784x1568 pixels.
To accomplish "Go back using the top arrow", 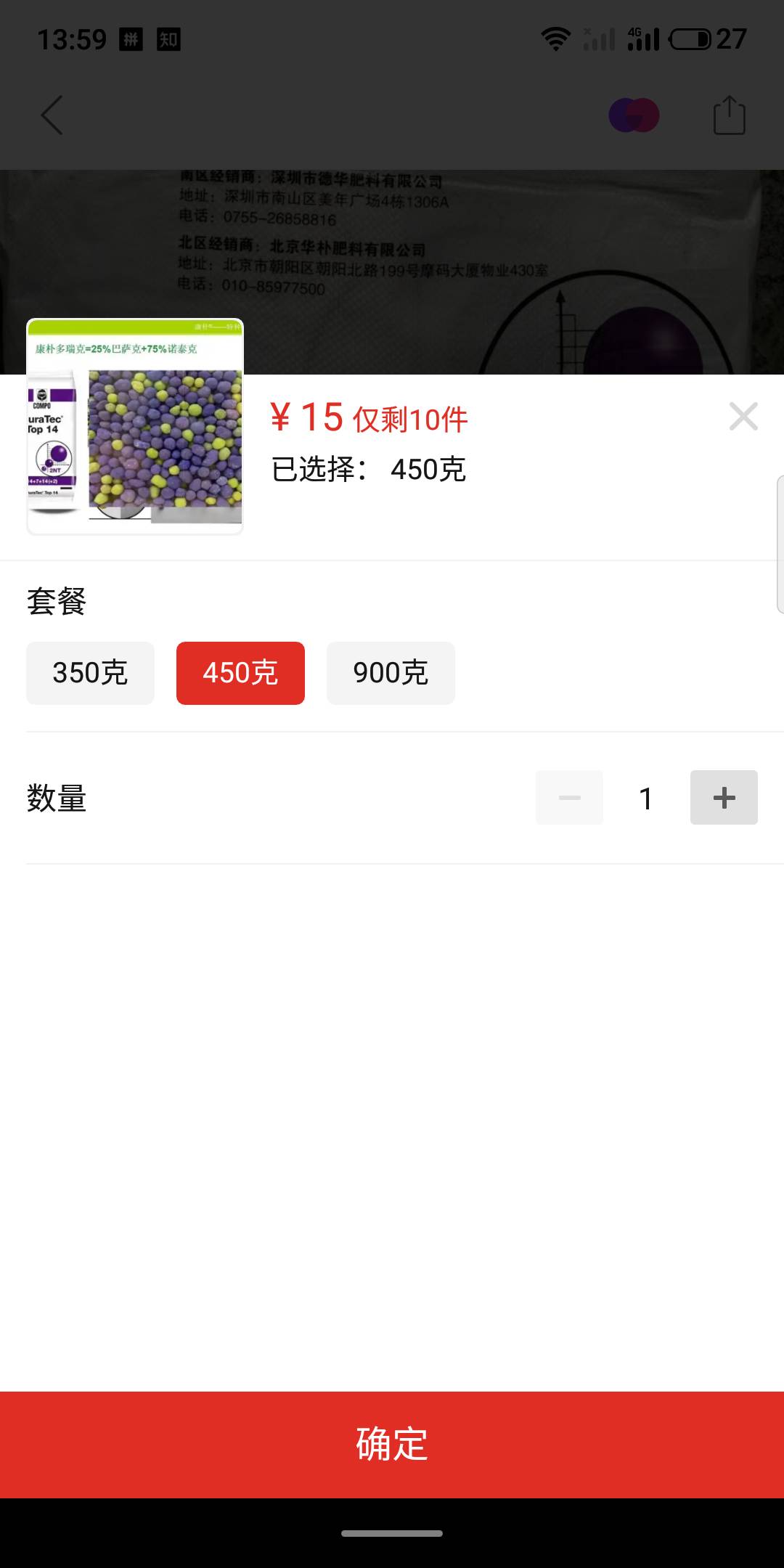I will point(52,115).
